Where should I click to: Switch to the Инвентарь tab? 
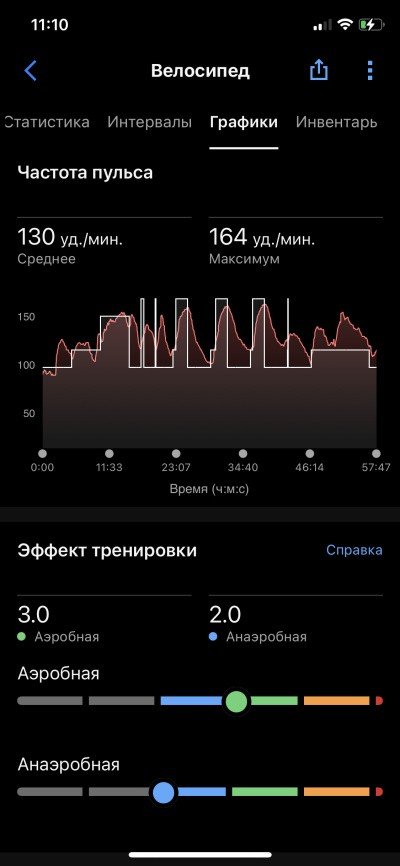tap(336, 122)
